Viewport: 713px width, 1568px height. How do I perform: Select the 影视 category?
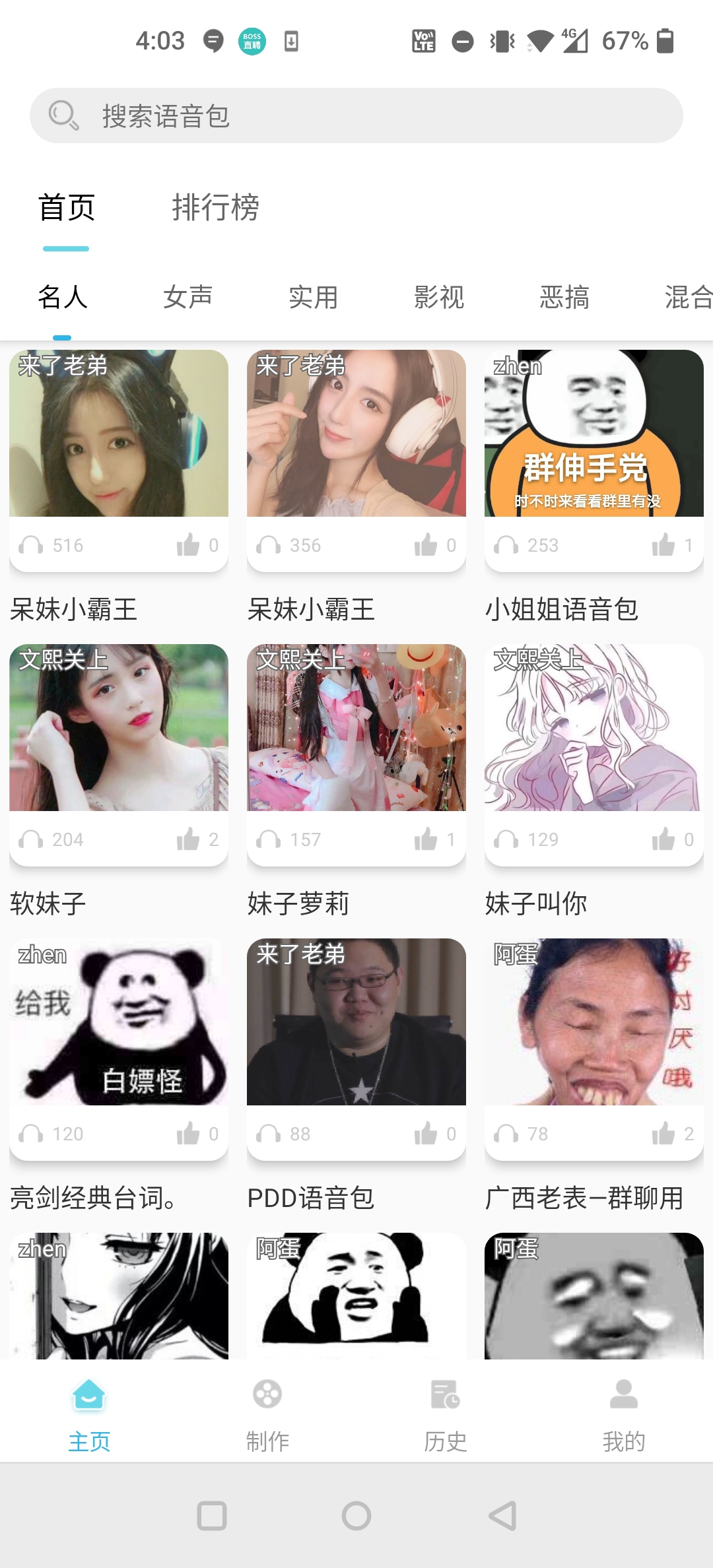pyautogui.click(x=438, y=297)
